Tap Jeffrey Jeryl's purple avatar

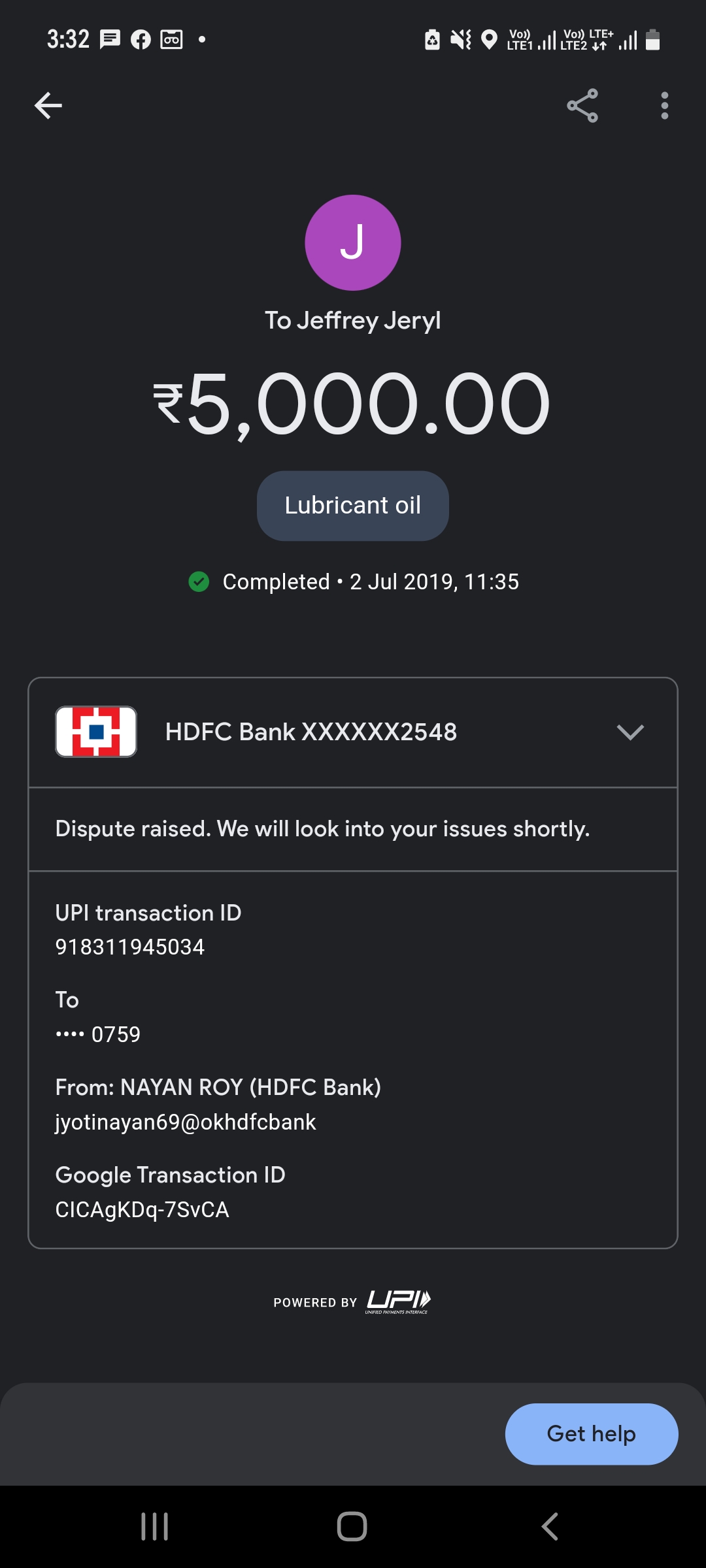click(352, 242)
